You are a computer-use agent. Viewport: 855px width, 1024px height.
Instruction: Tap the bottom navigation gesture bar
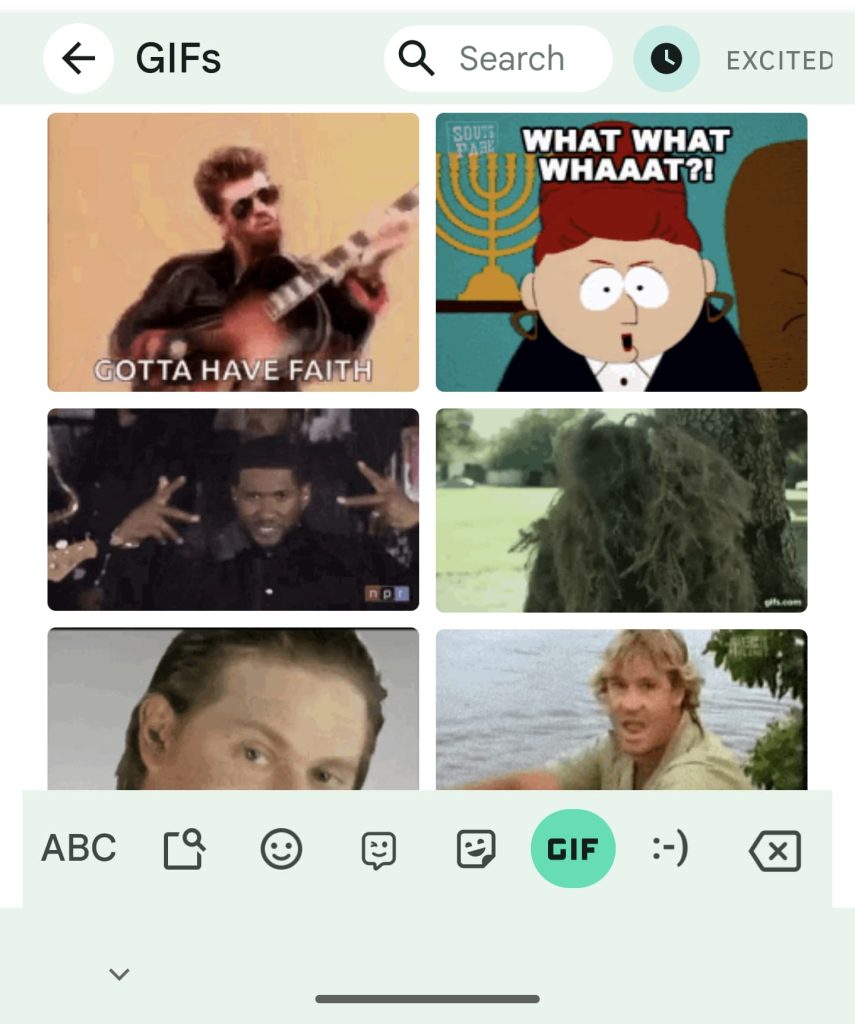(427, 996)
